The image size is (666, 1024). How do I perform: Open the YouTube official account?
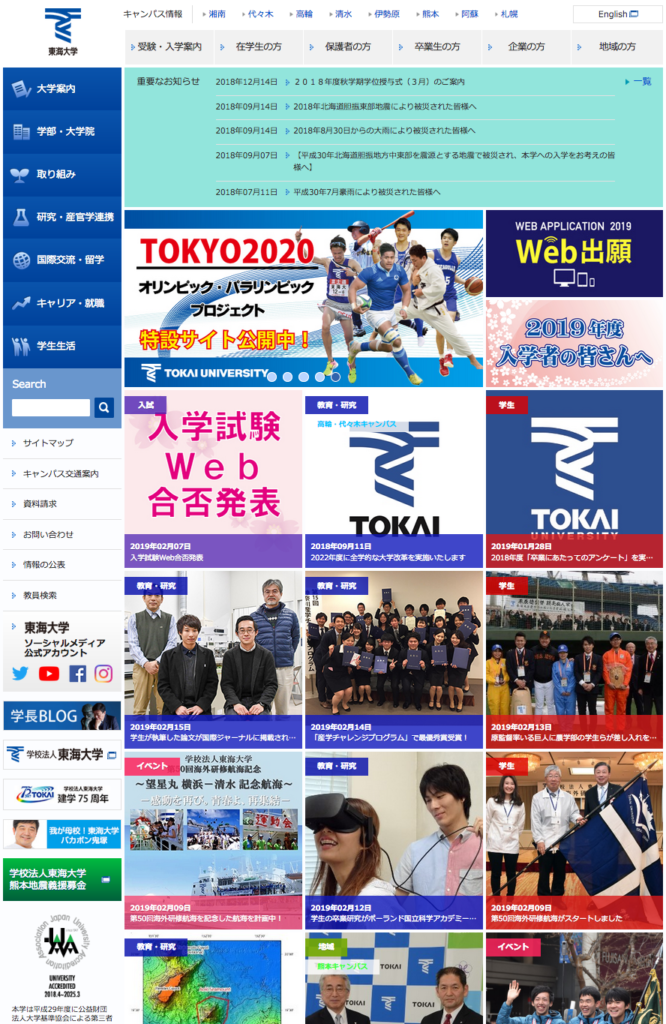click(x=49, y=673)
